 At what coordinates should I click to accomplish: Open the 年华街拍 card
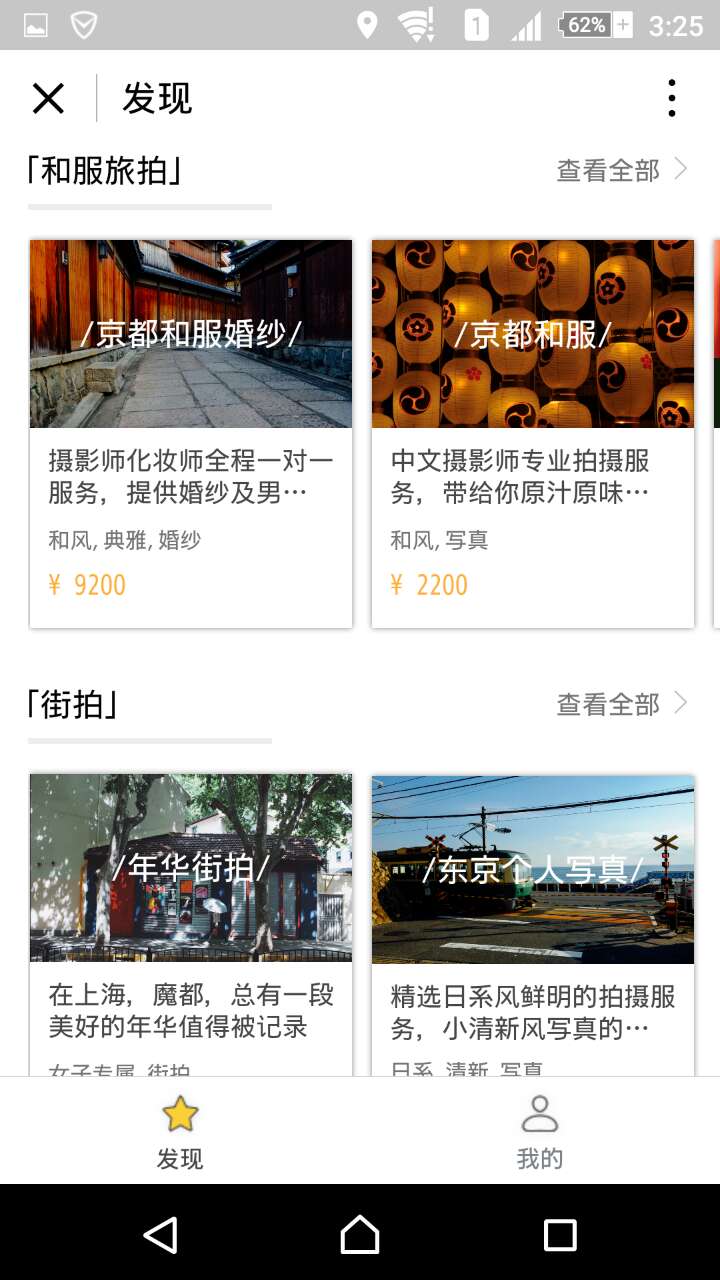click(x=191, y=920)
